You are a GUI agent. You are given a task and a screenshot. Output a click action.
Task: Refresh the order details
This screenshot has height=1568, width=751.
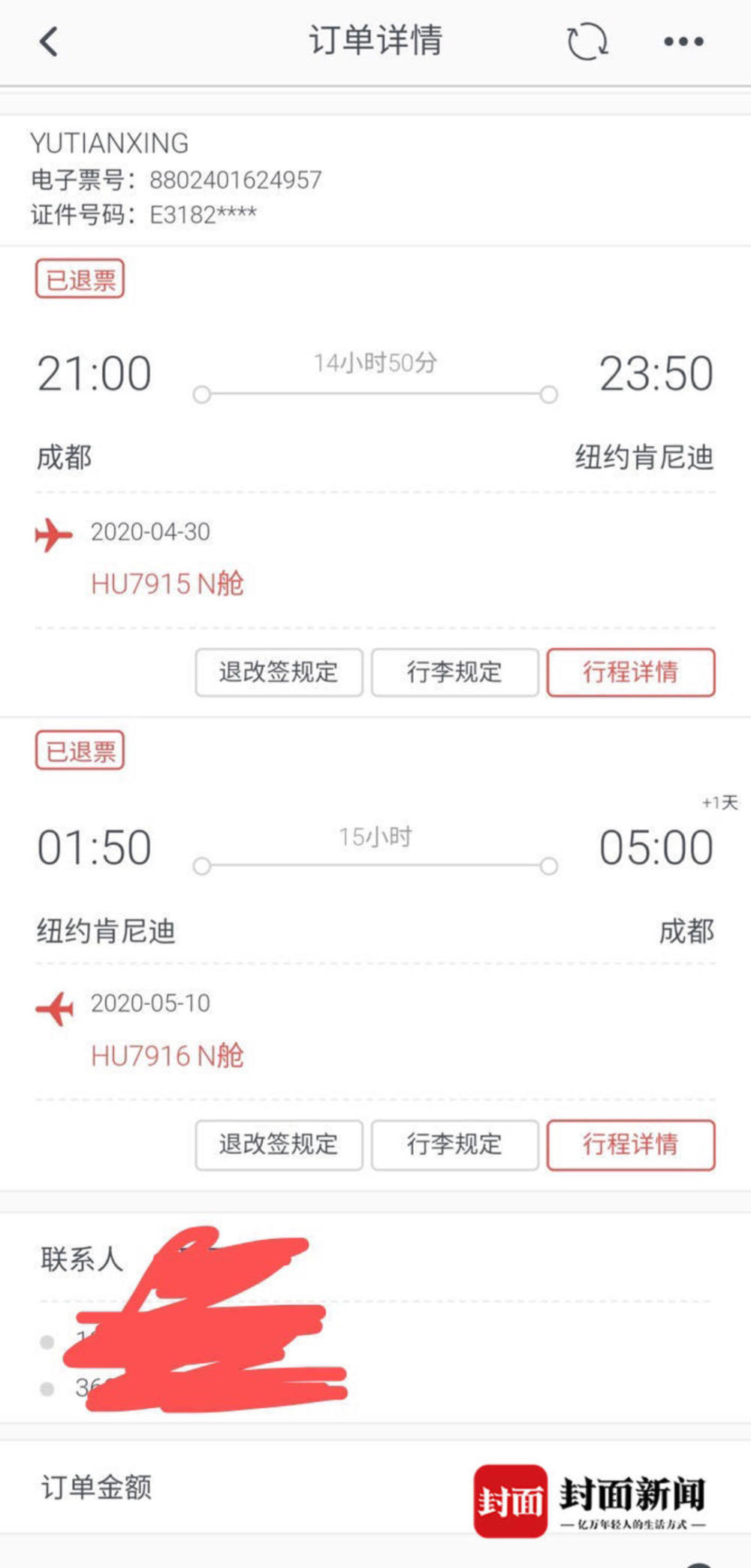[587, 41]
